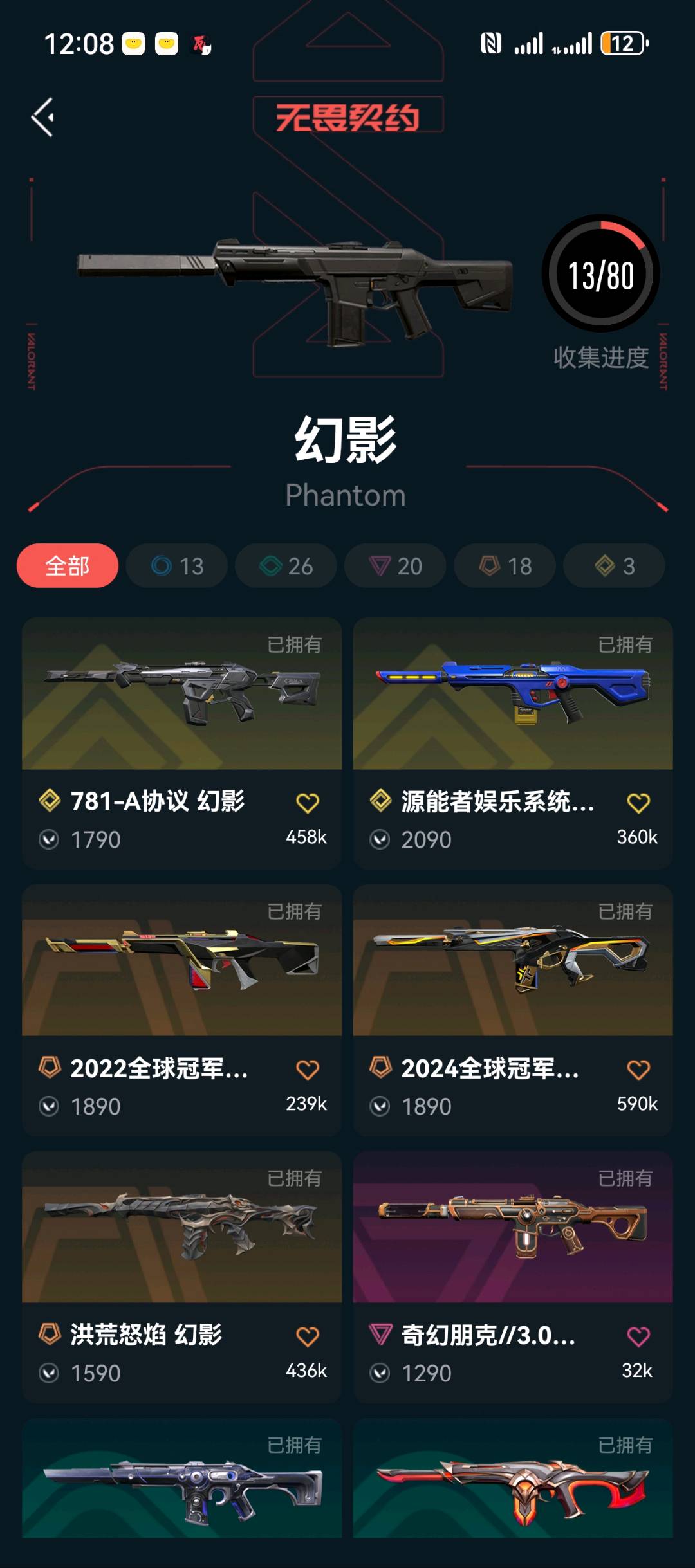Filter skins by the tier with 20
Image resolution: width=695 pixels, height=1568 pixels.
pyautogui.click(x=395, y=566)
